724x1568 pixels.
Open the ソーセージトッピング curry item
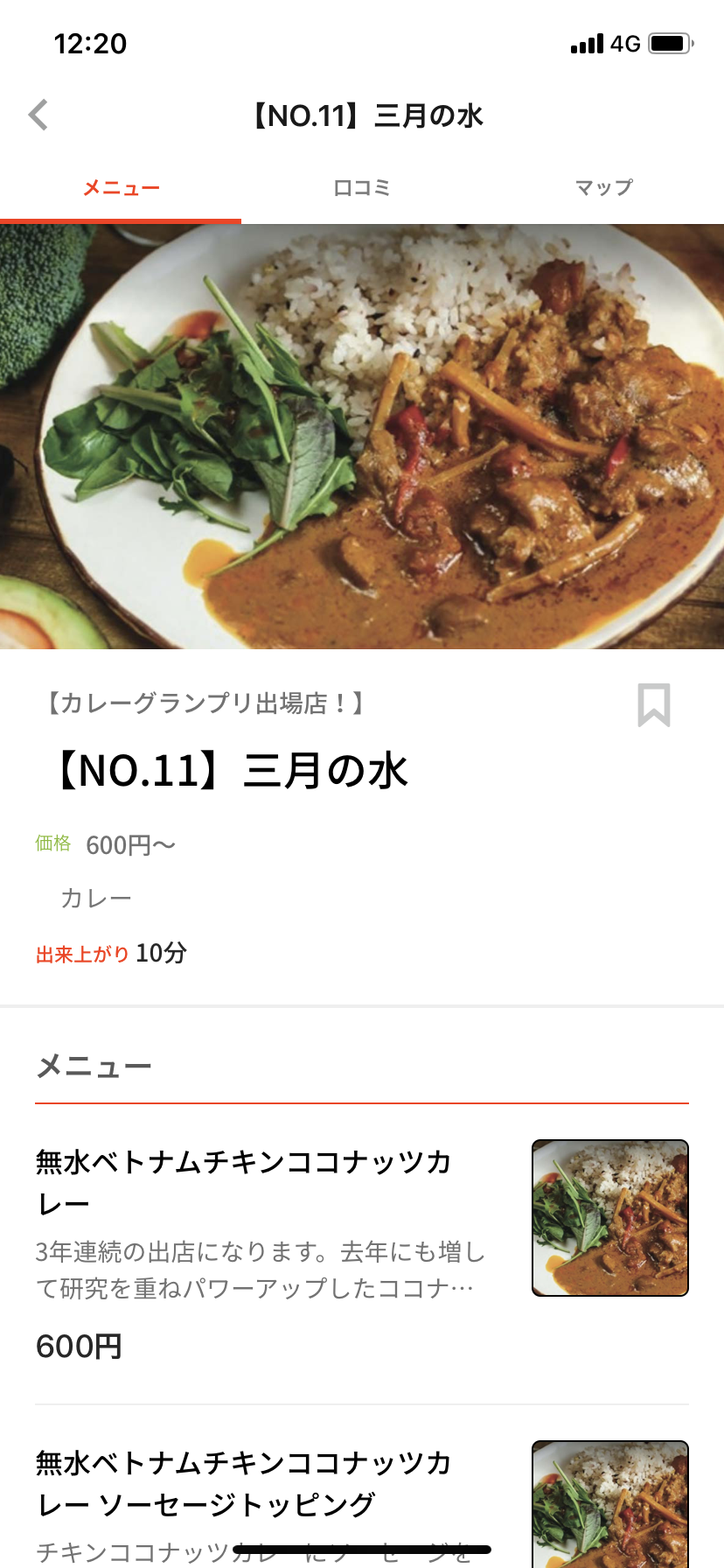pyautogui.click(x=262, y=1487)
